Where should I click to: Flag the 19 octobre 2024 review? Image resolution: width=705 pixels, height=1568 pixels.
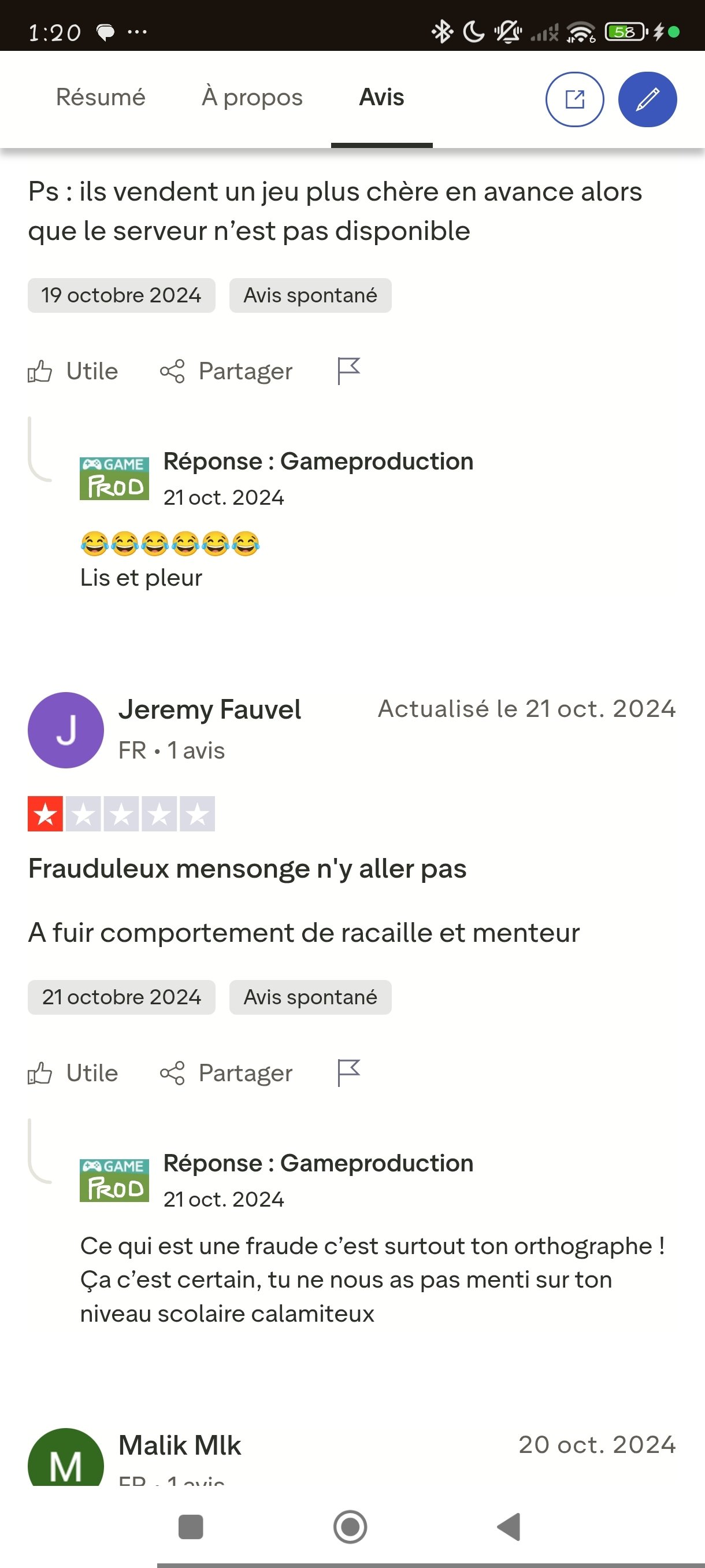(348, 371)
